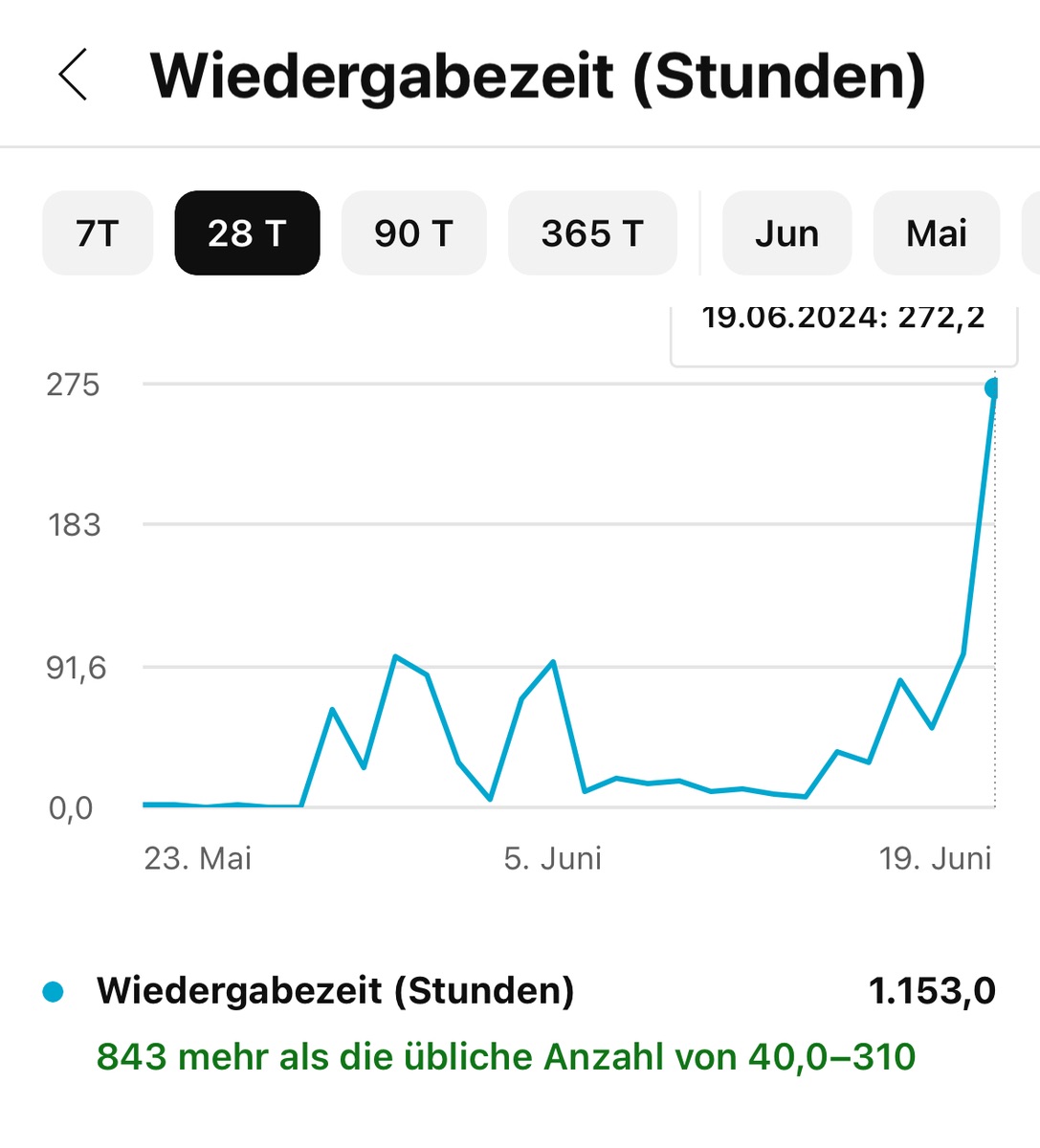
Task: Switch to the 90 T range
Action: [x=413, y=233]
